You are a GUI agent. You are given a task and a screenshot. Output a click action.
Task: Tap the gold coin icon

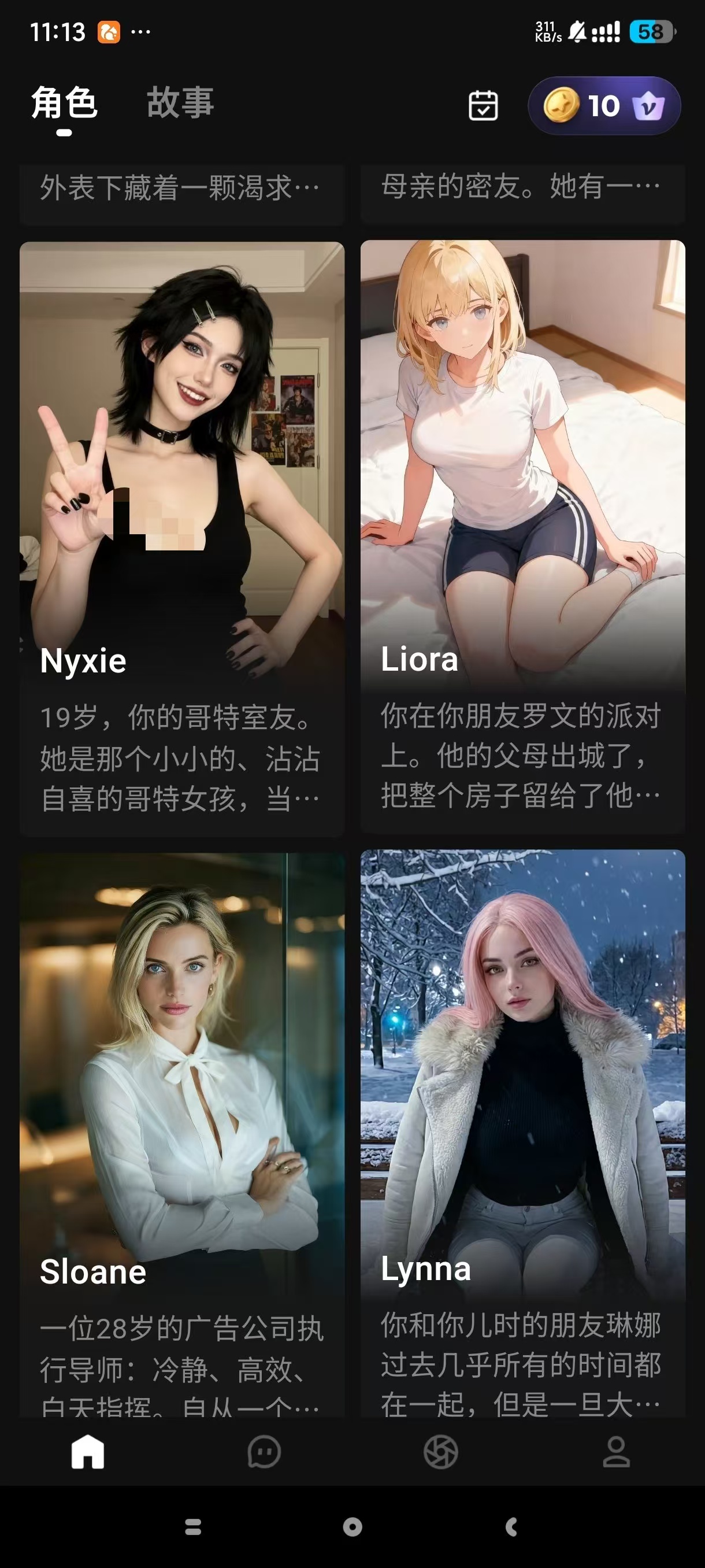[x=563, y=105]
